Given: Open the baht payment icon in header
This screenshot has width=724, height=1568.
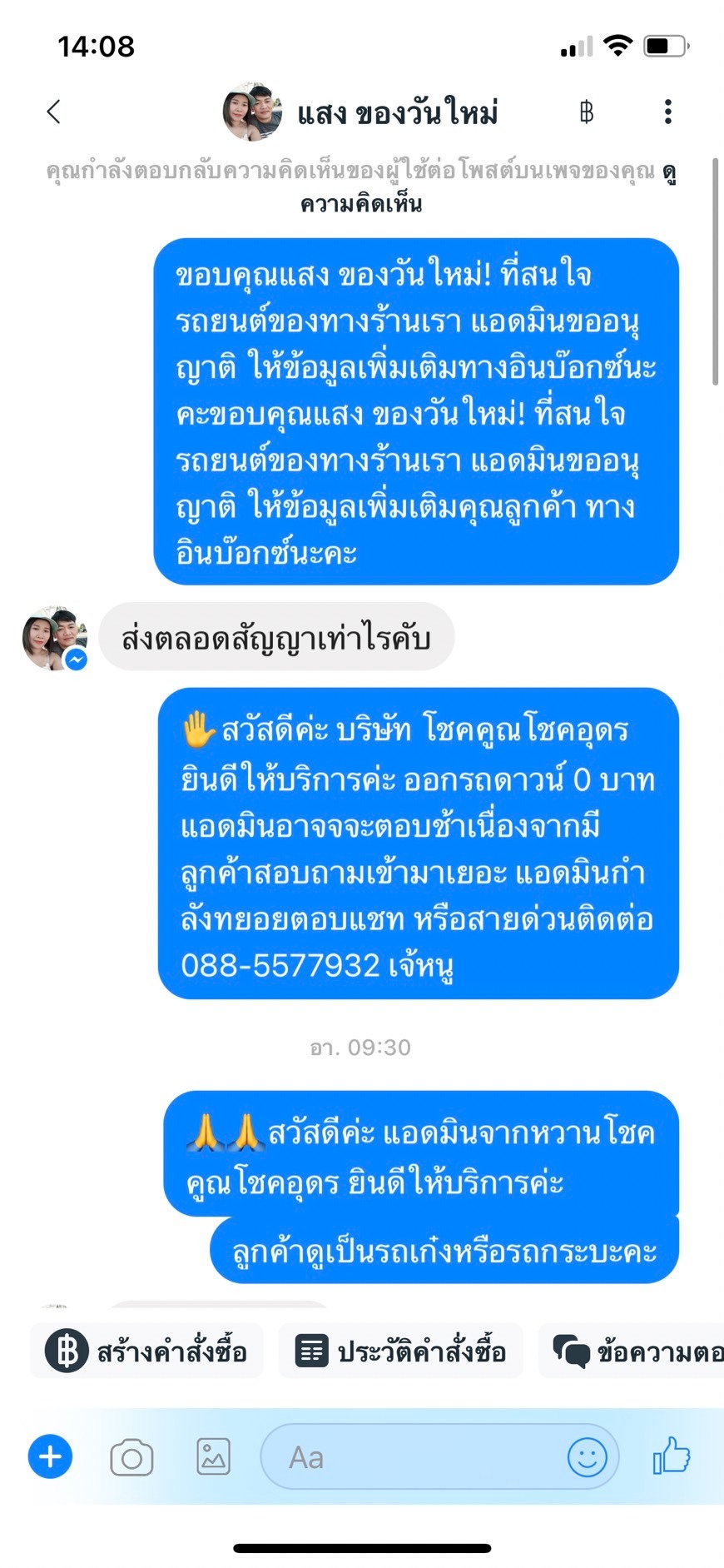Looking at the screenshot, I should [x=587, y=112].
